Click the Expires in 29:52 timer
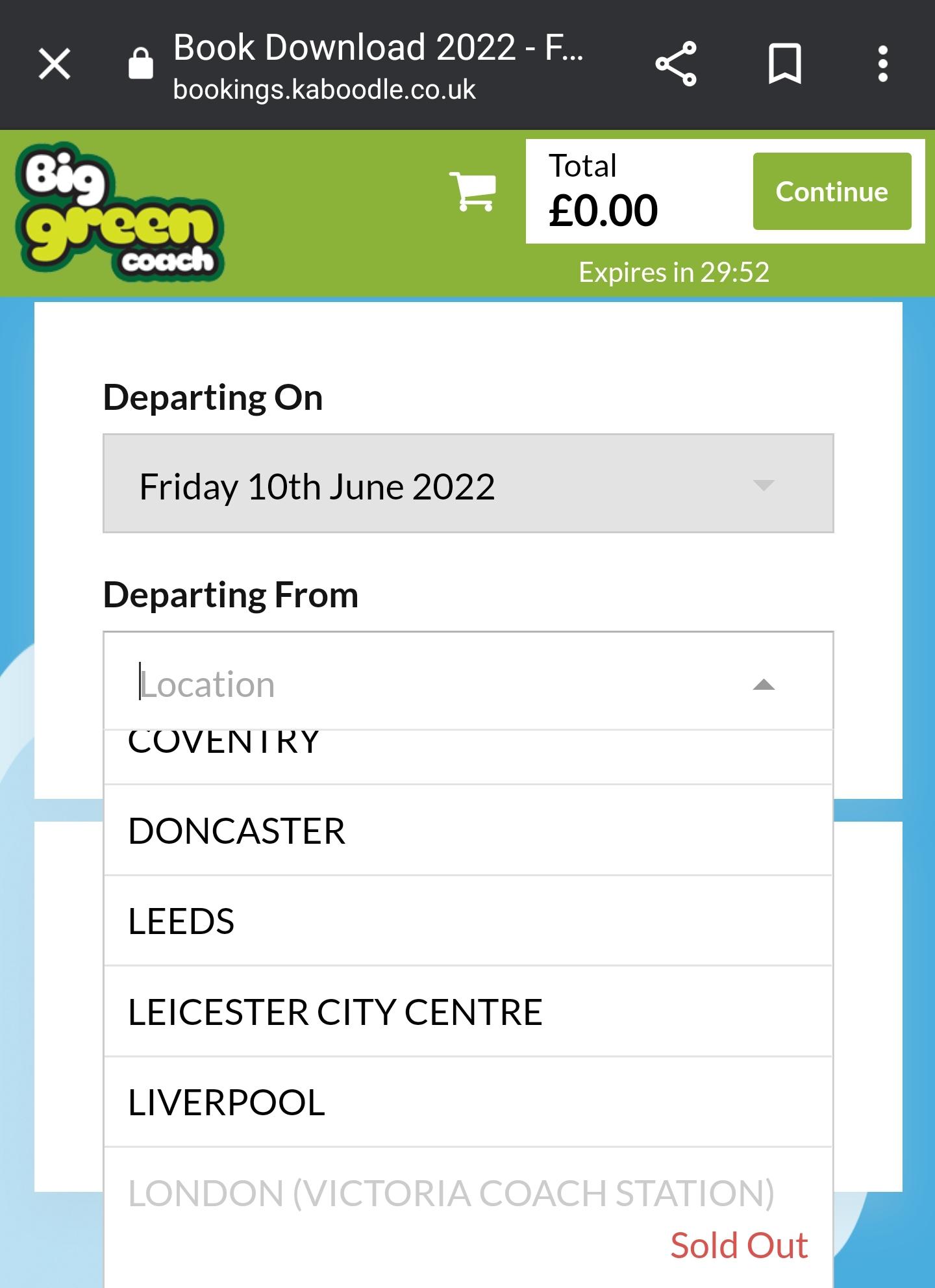The width and height of the screenshot is (935, 1288). tap(675, 273)
